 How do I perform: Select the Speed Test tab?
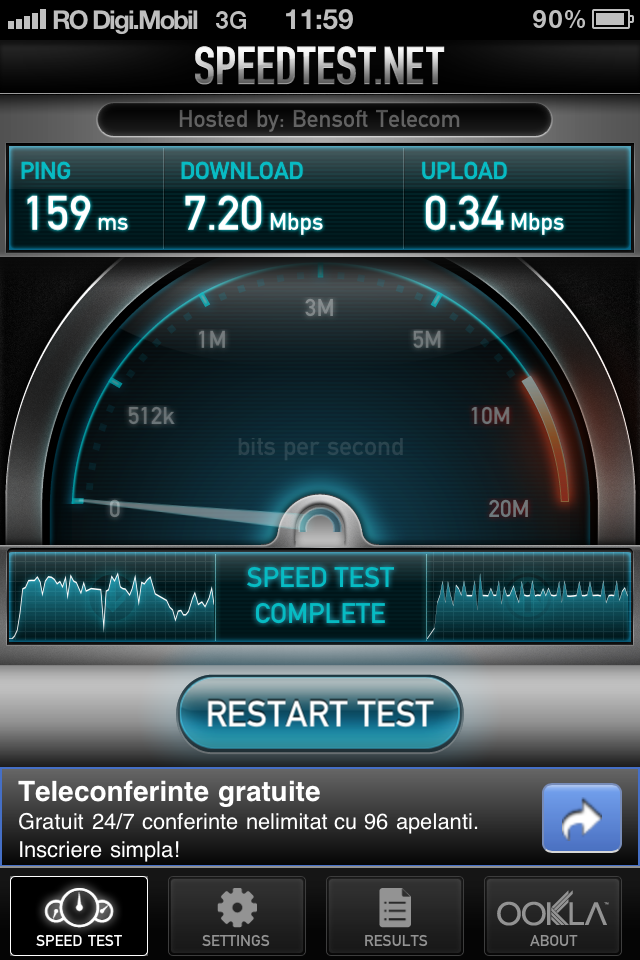pyautogui.click(x=79, y=916)
